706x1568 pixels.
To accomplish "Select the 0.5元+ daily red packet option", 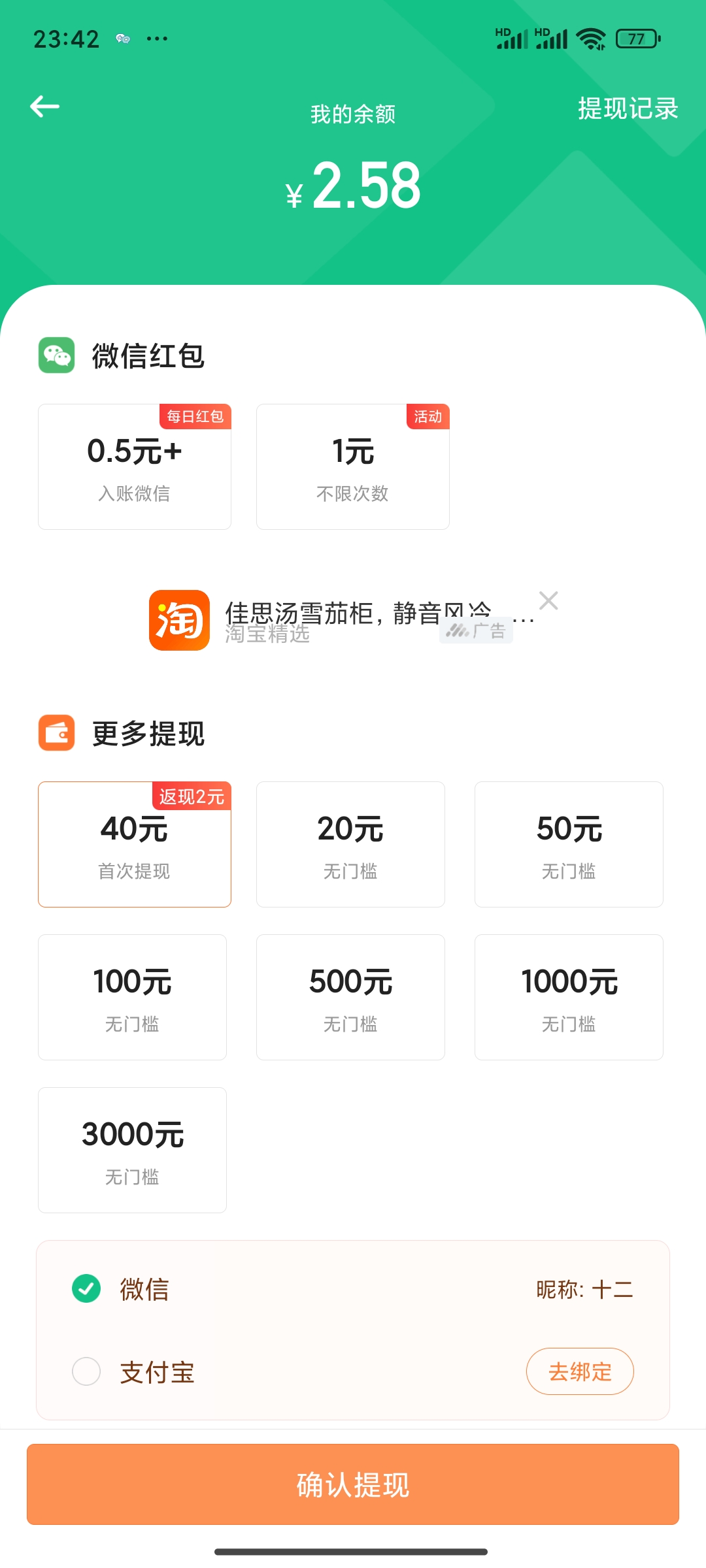I will [x=135, y=466].
